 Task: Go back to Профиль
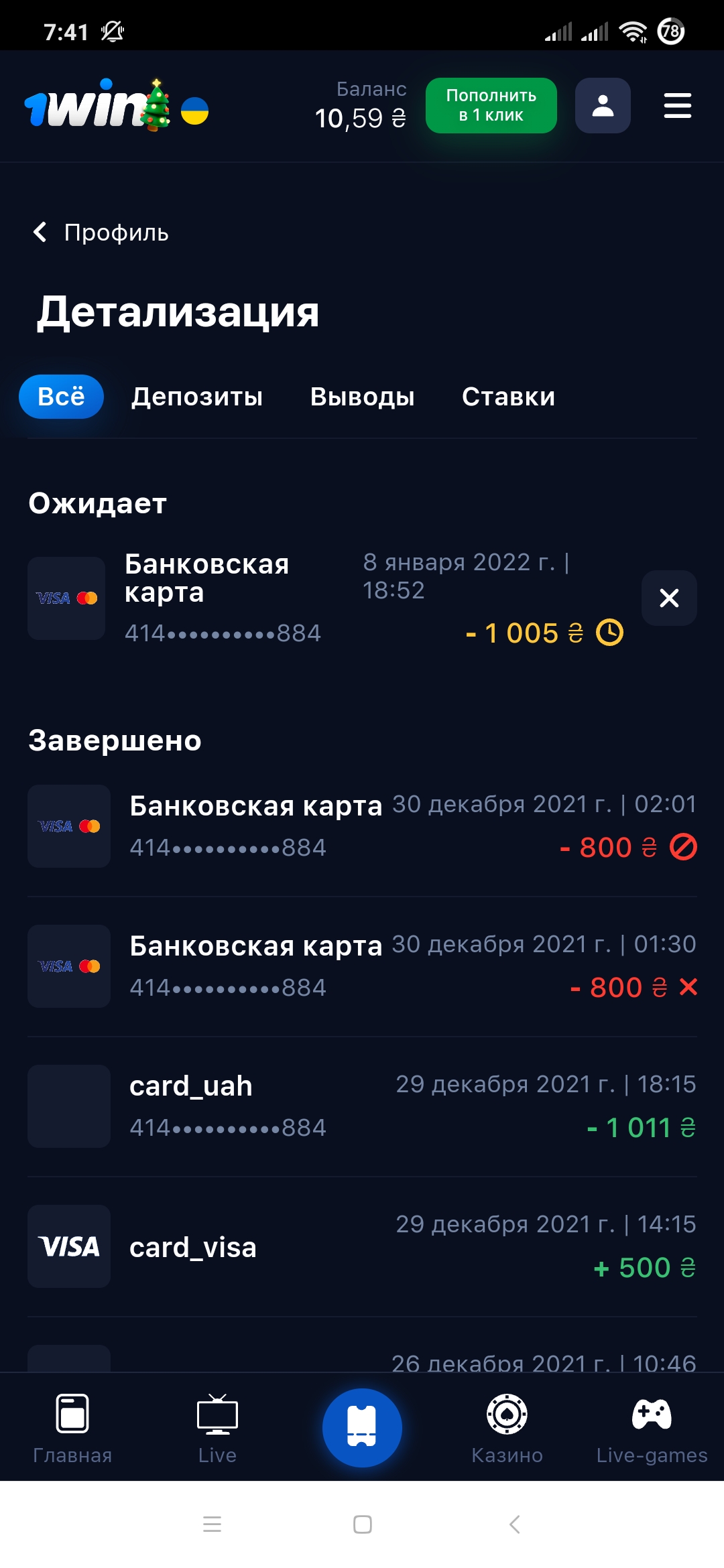[101, 233]
